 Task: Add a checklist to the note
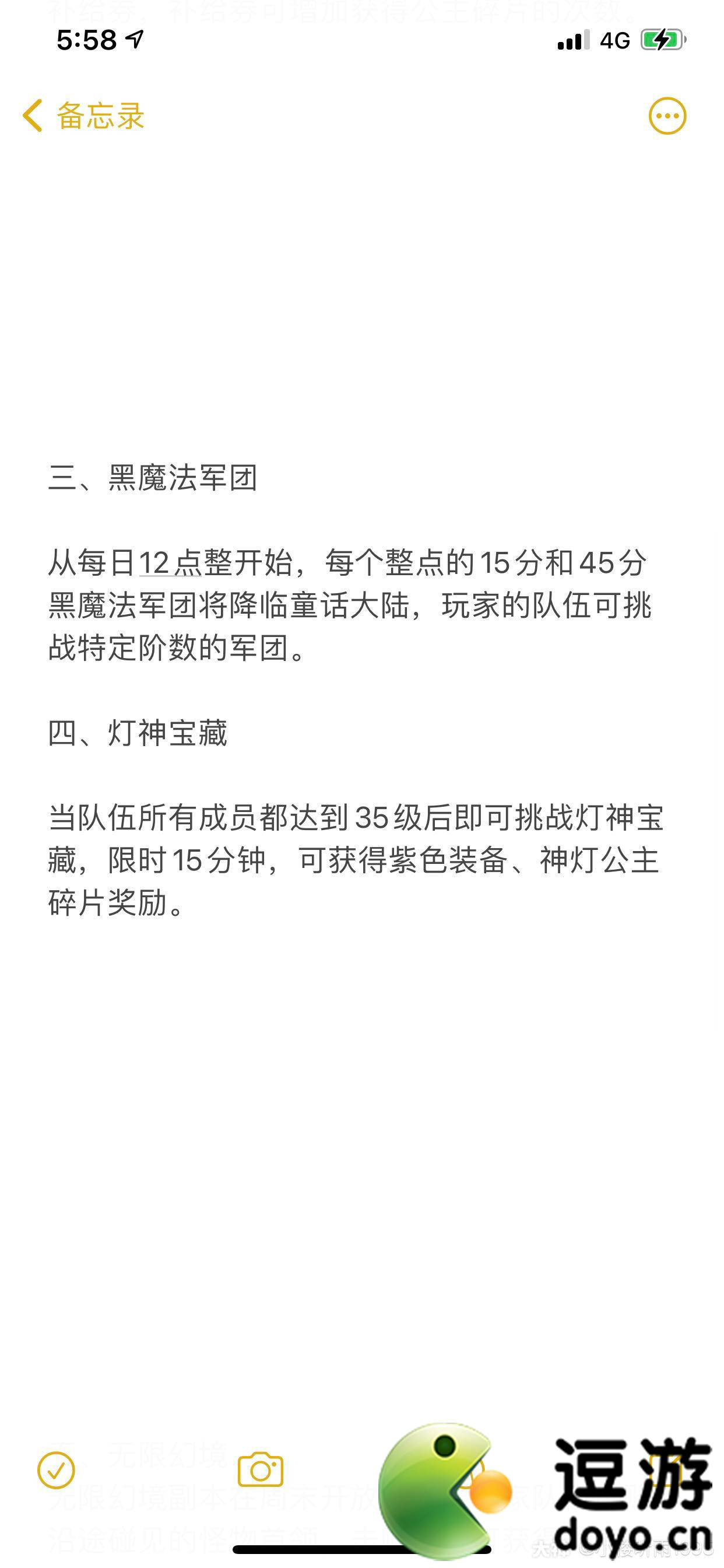(x=56, y=1470)
